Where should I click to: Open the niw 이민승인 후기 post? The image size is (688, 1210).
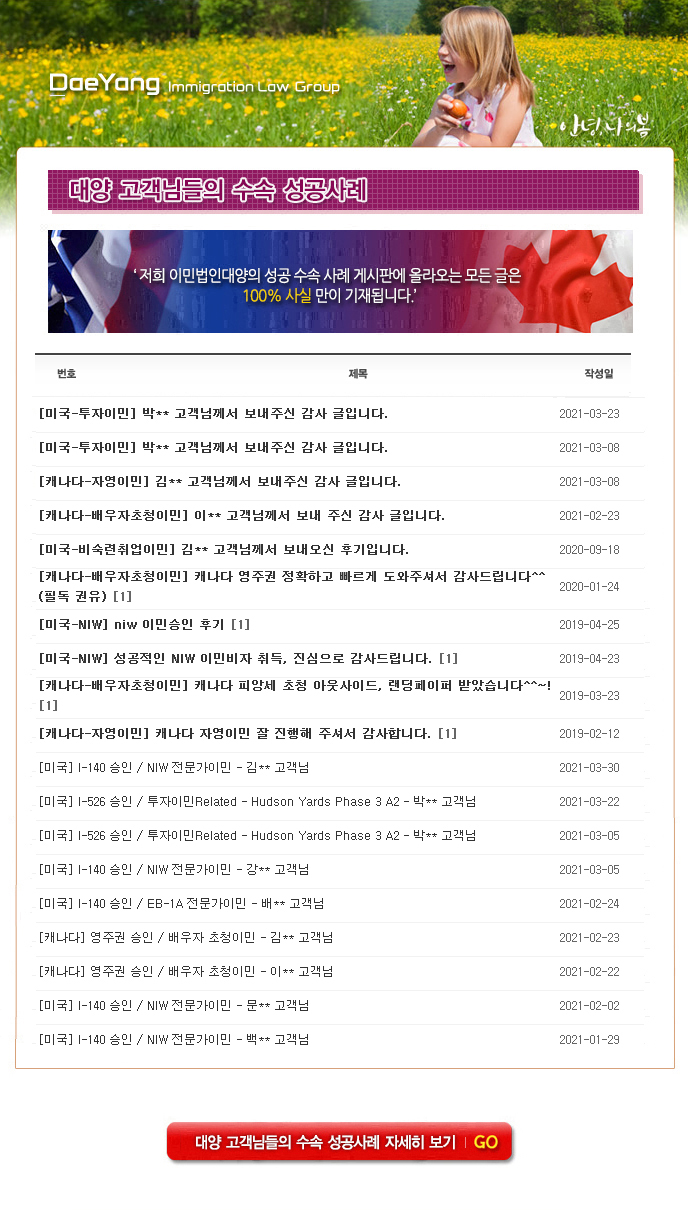tap(144, 625)
